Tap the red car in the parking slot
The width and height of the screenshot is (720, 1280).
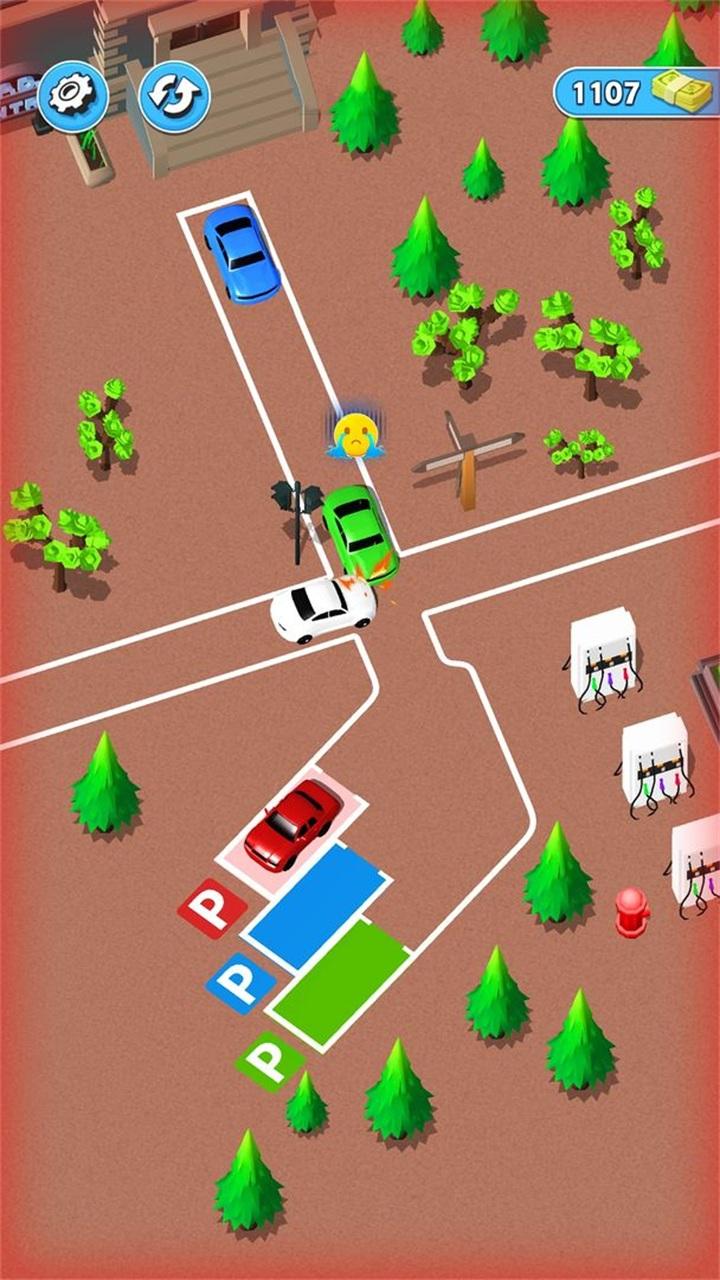(x=292, y=822)
